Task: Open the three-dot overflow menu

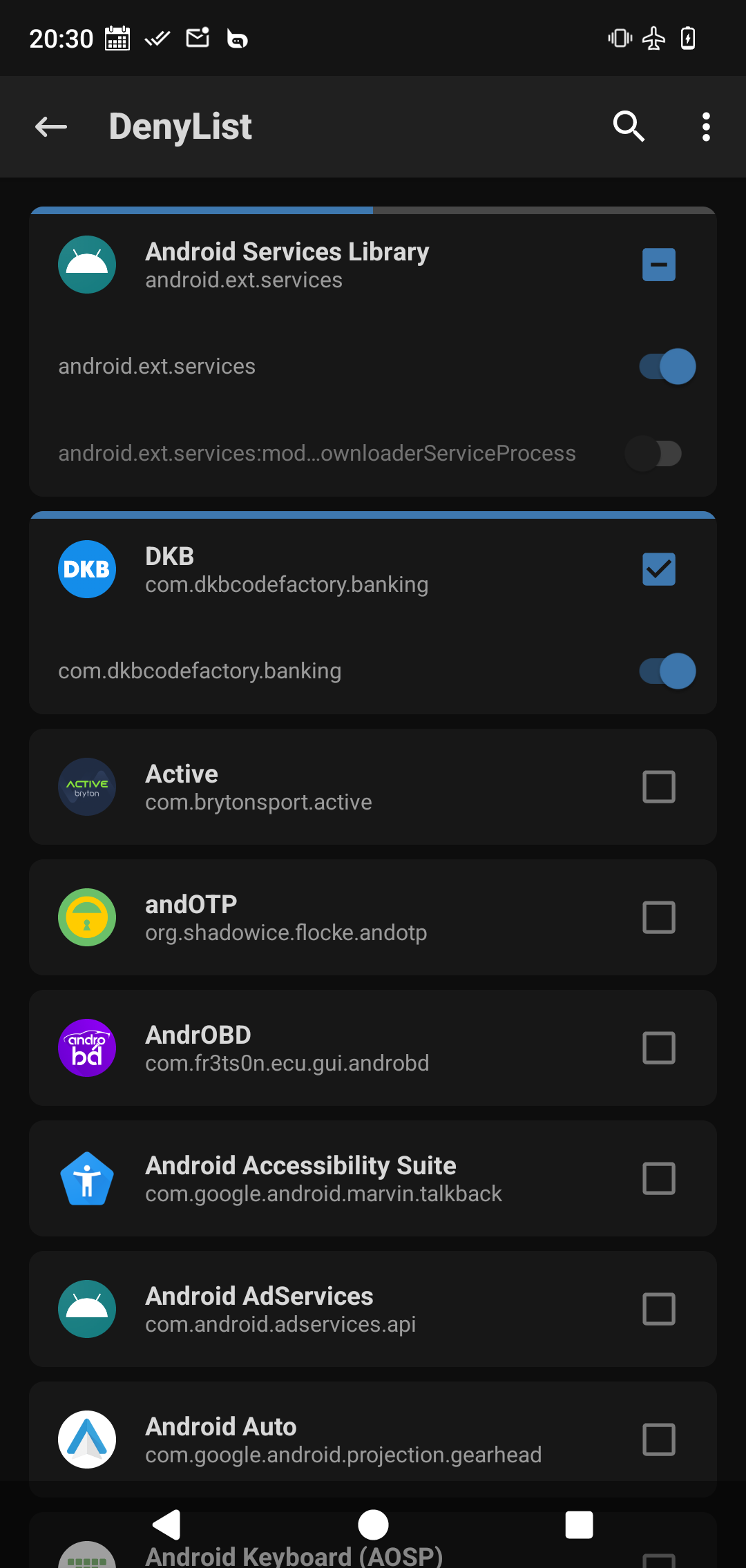Action: [706, 126]
